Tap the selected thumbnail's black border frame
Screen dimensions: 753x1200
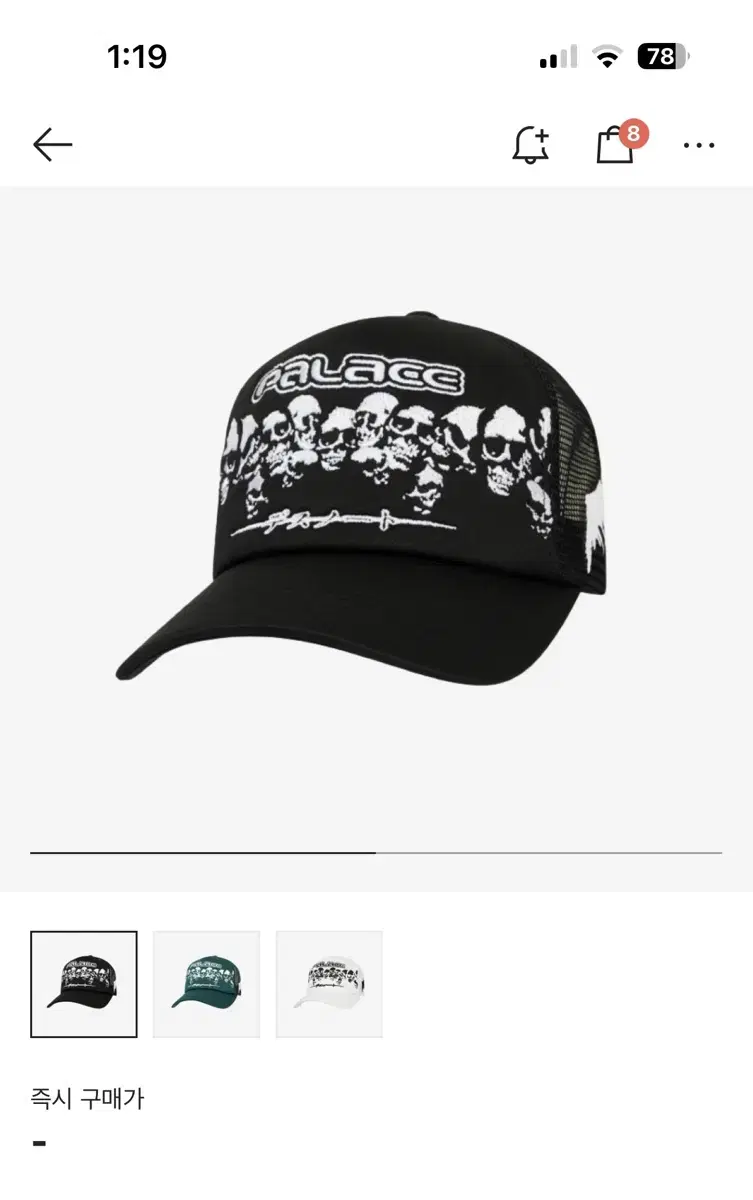pos(84,934)
